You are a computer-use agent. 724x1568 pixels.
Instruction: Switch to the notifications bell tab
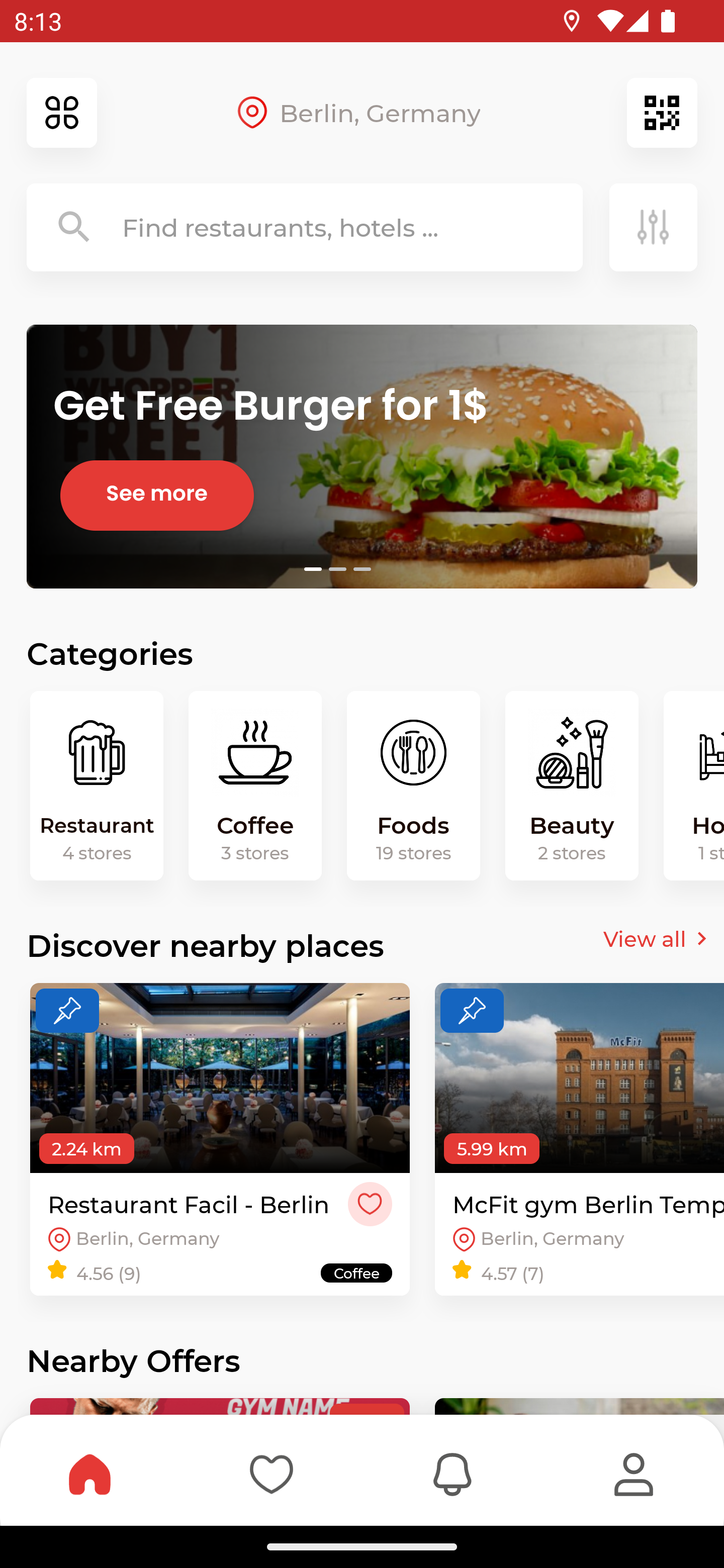click(x=452, y=1474)
